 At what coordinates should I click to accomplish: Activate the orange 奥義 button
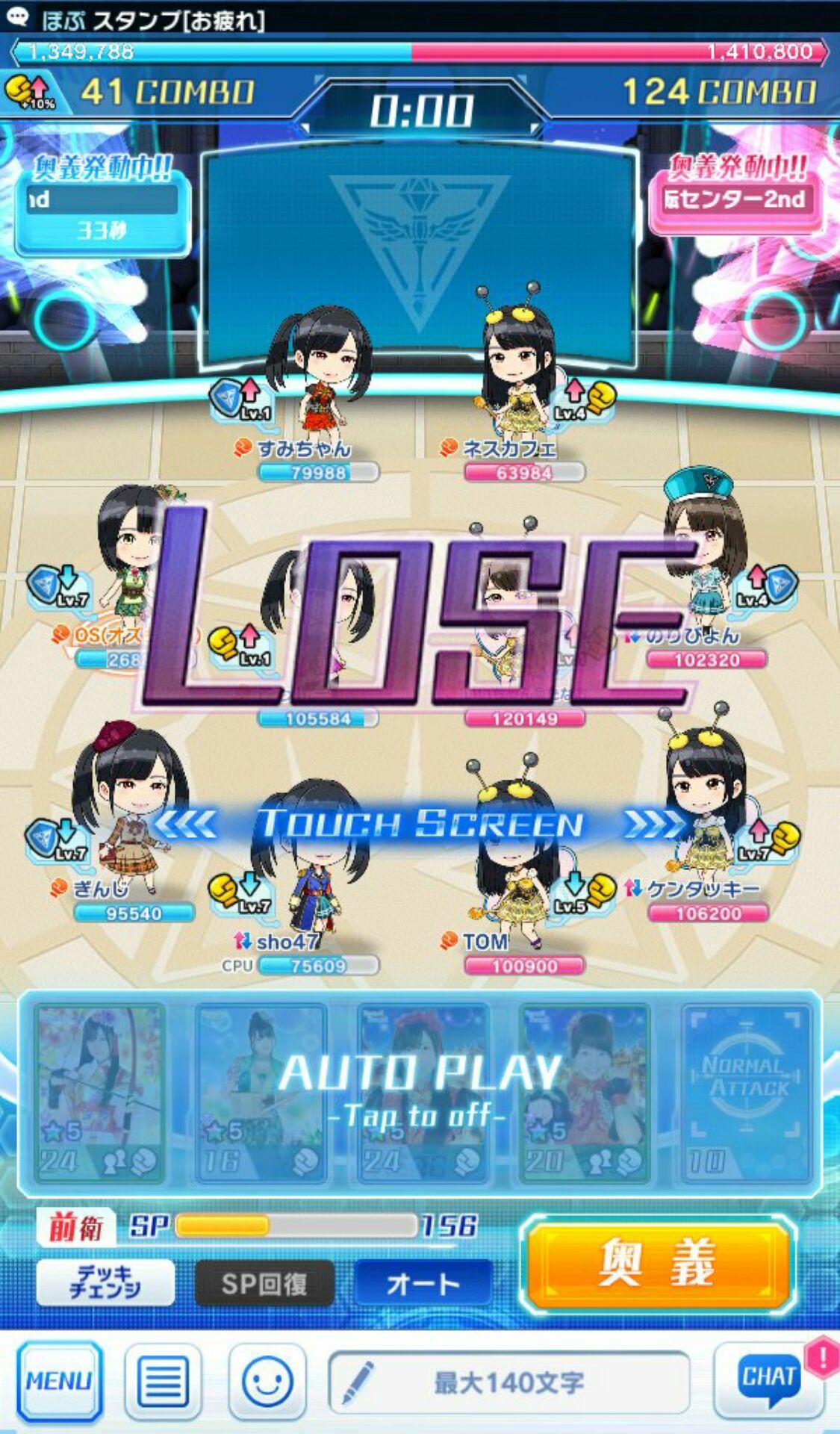[x=657, y=1264]
